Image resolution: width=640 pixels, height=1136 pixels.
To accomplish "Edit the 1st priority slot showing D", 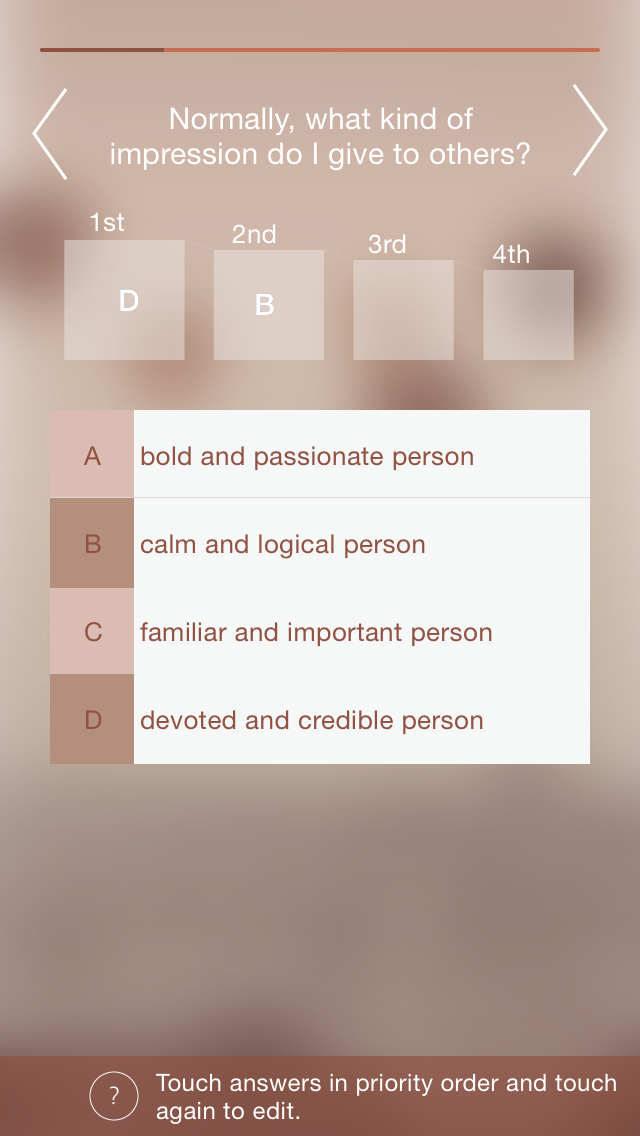I will [x=124, y=300].
